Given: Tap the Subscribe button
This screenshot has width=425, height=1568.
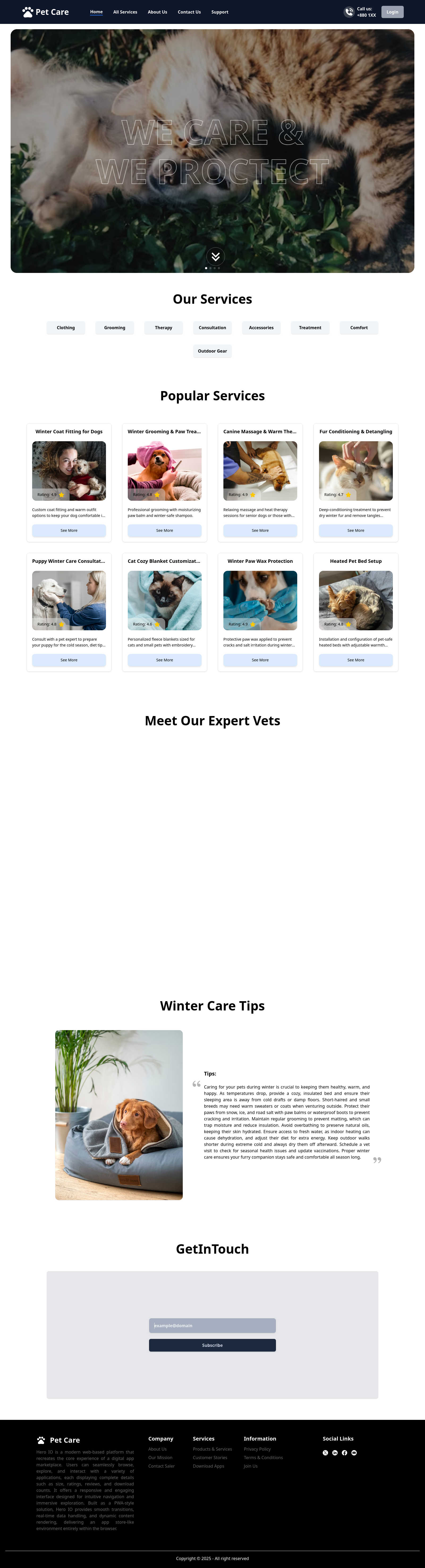Looking at the screenshot, I should click(212, 1345).
